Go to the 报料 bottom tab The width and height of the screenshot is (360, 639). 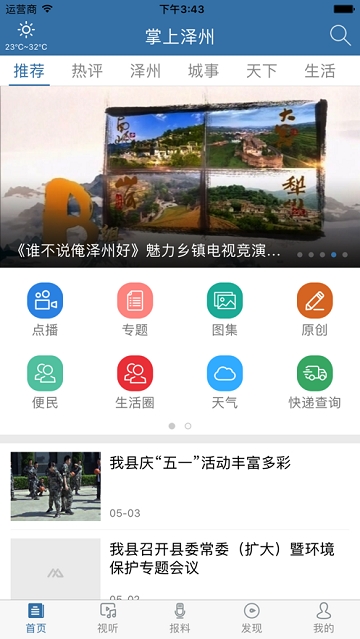coord(180,619)
